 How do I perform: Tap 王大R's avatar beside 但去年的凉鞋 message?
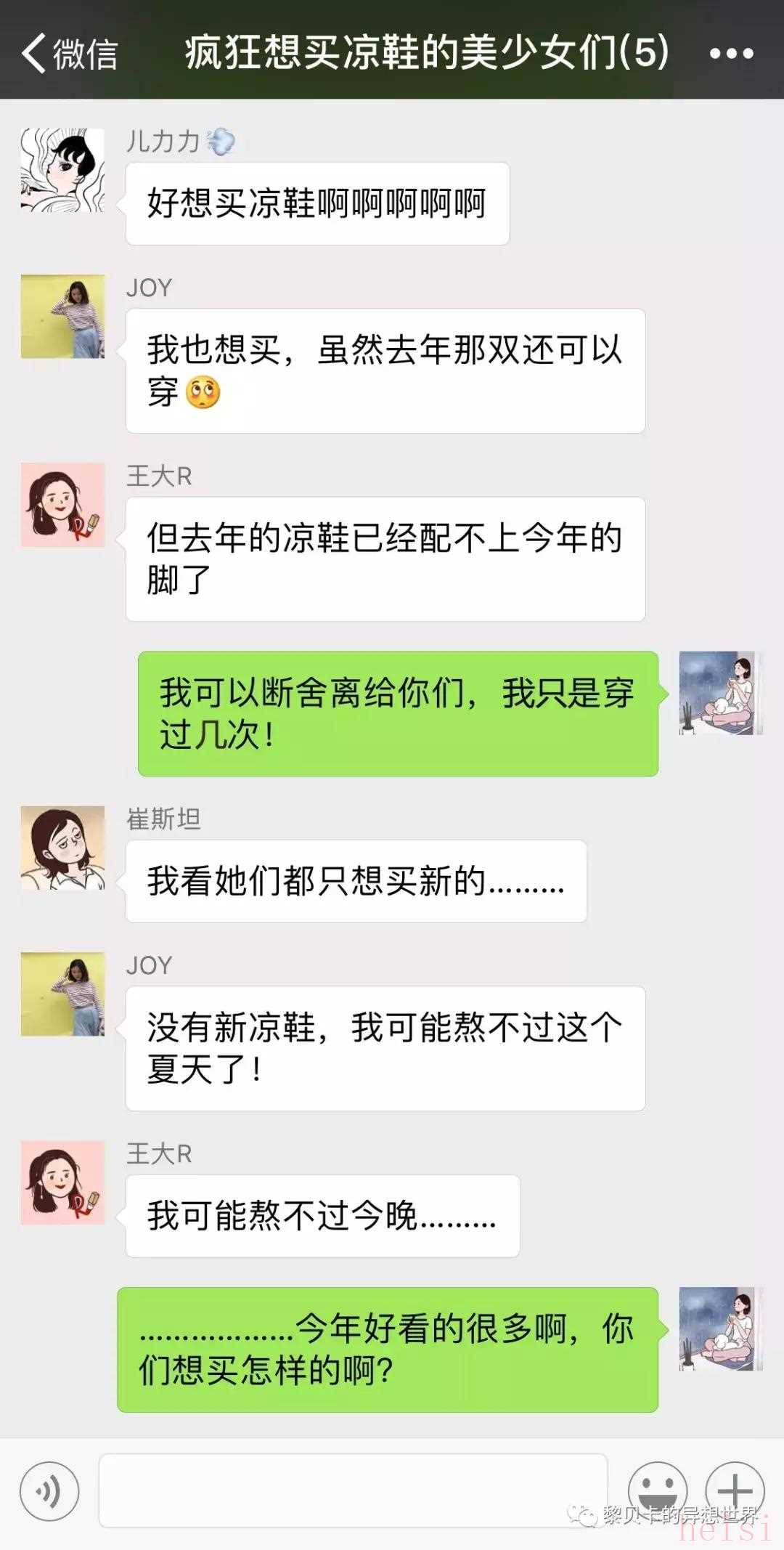coord(62,505)
